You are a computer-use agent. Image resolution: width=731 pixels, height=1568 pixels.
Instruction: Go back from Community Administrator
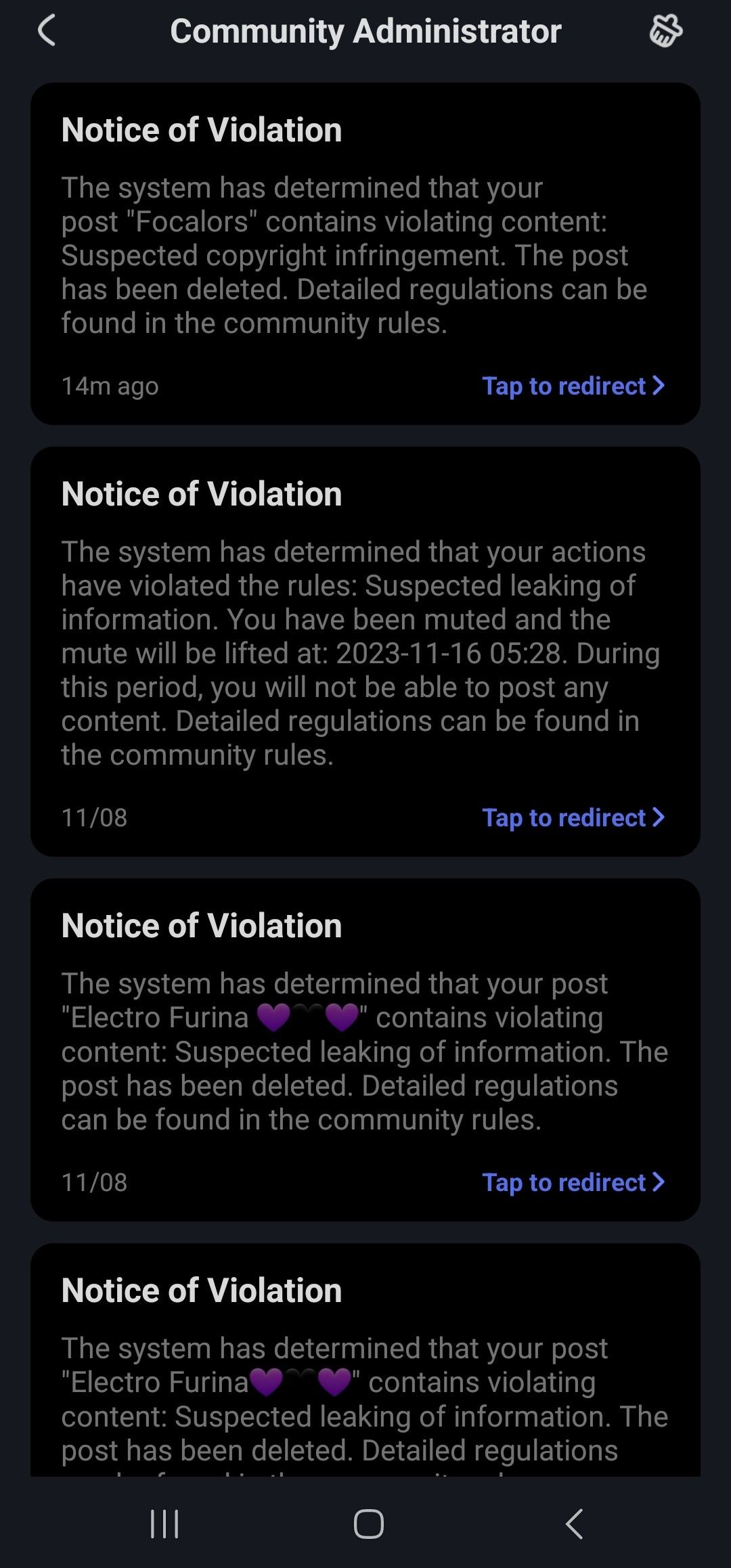coord(46,31)
